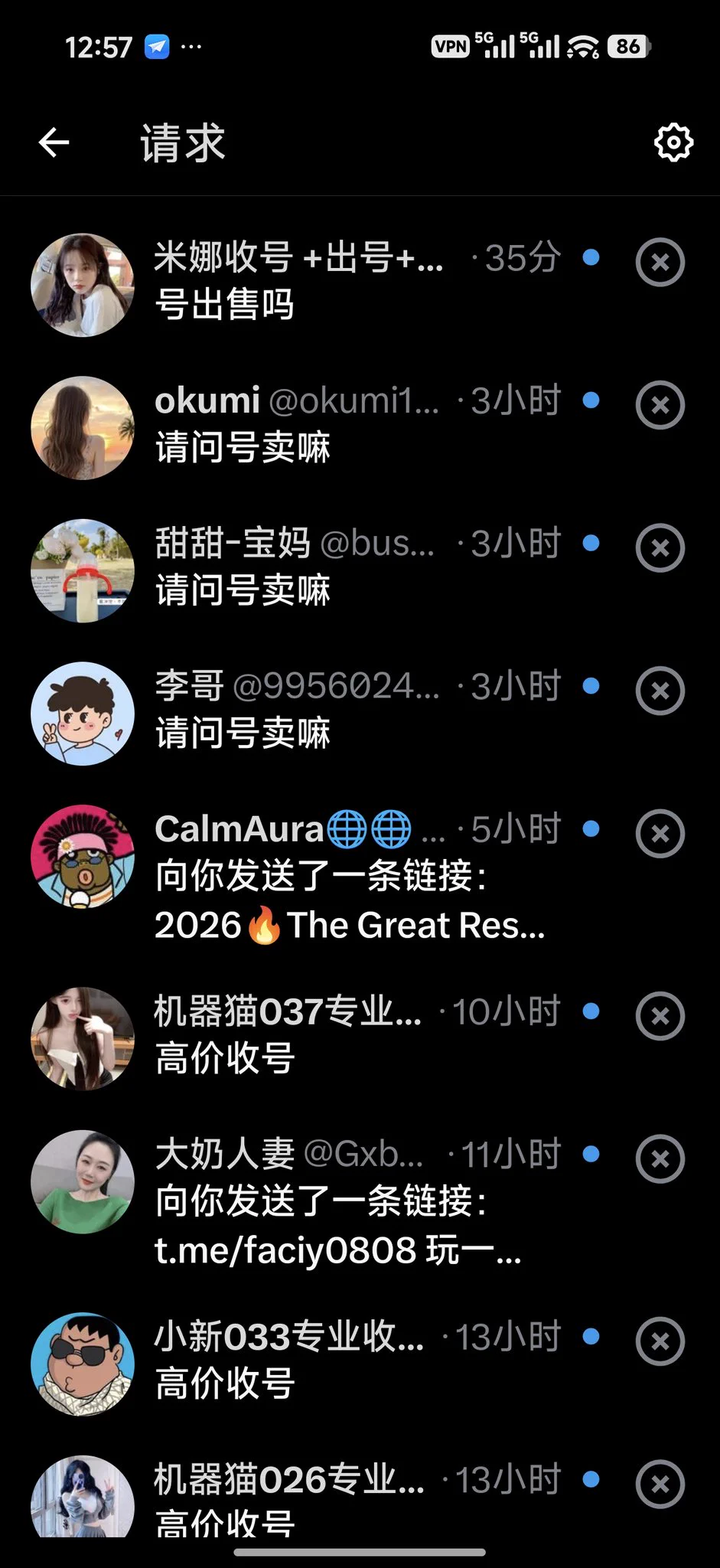Dismiss 米娜收号's request with the X button

tap(660, 263)
